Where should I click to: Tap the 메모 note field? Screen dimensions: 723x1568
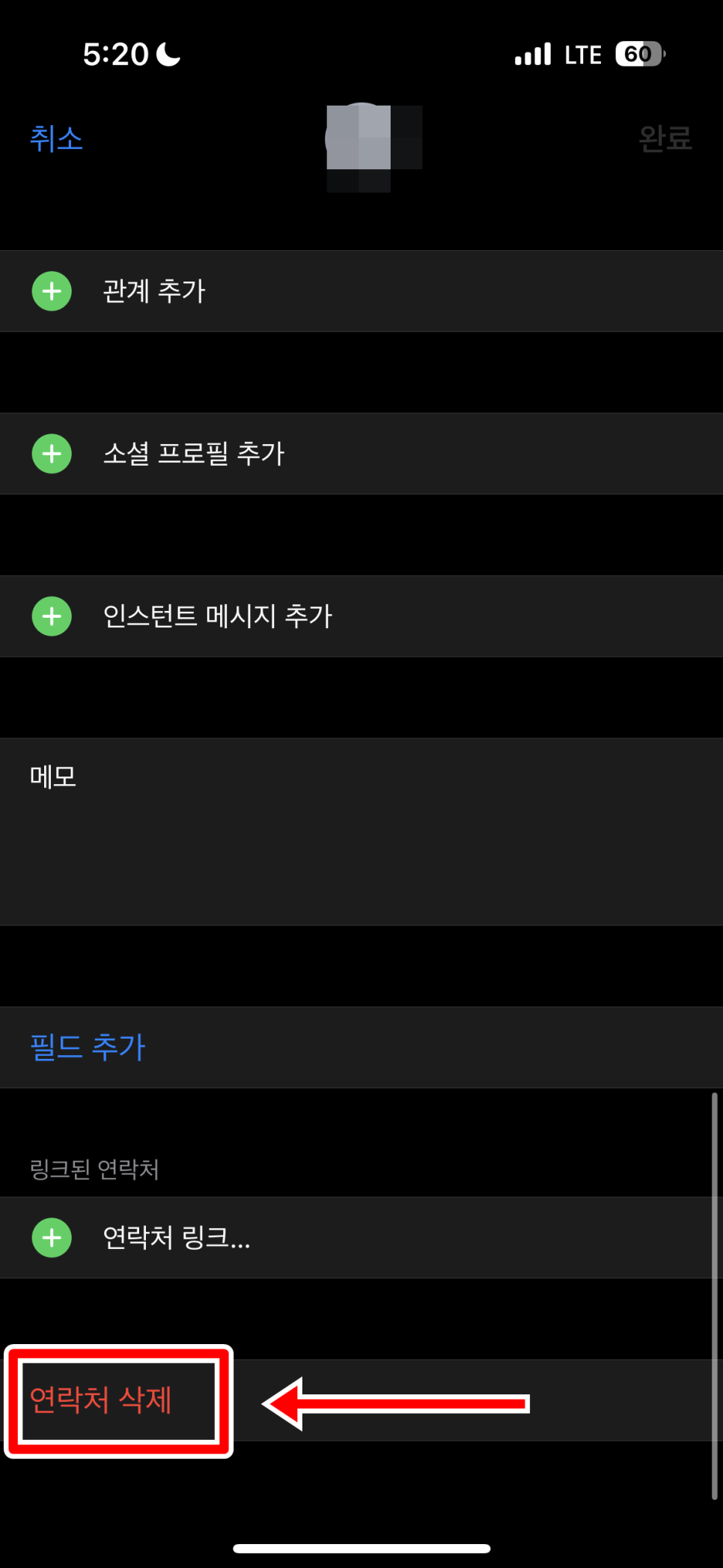click(x=361, y=832)
